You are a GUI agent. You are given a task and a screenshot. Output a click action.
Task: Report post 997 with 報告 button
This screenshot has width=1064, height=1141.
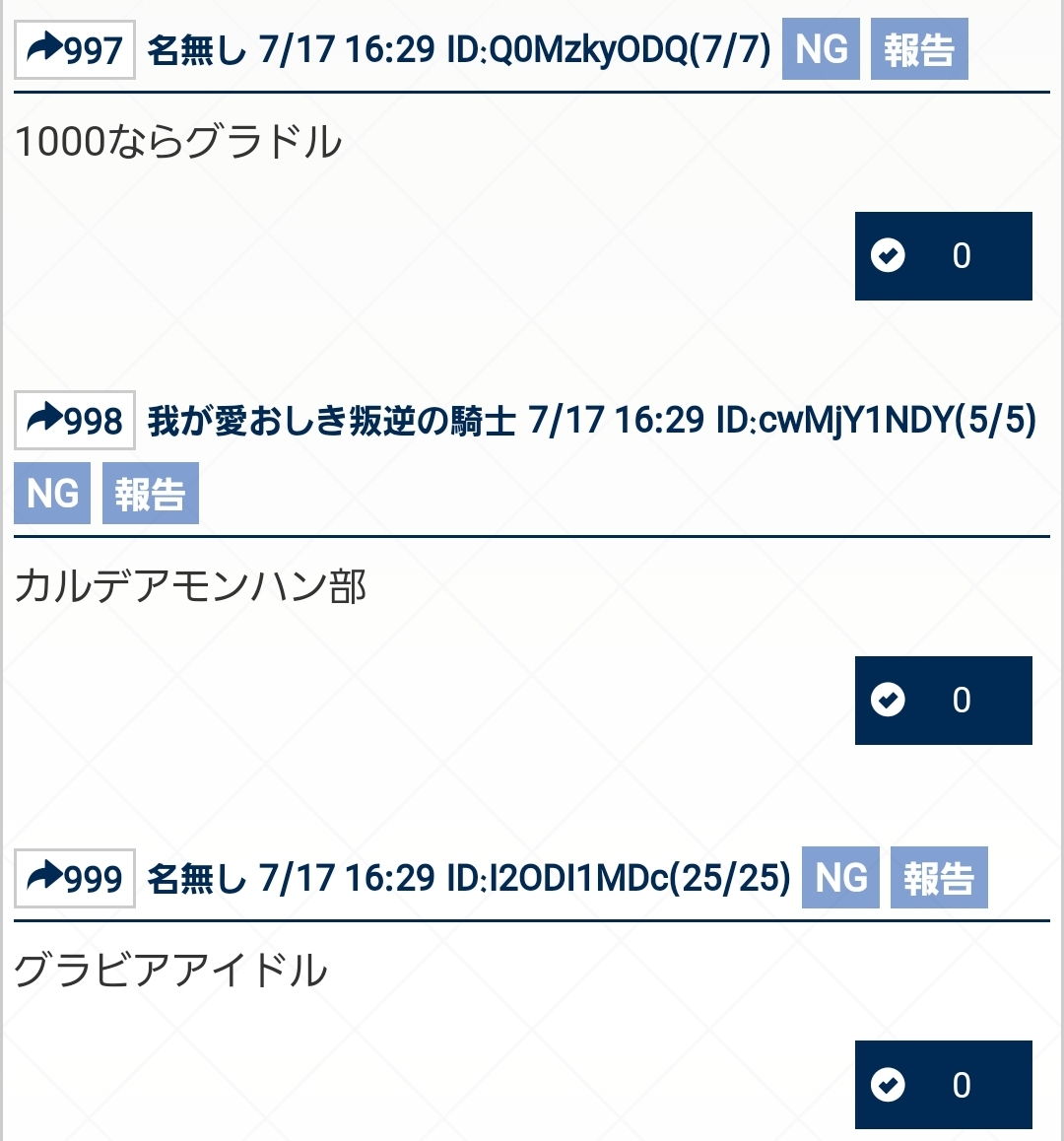[x=918, y=49]
